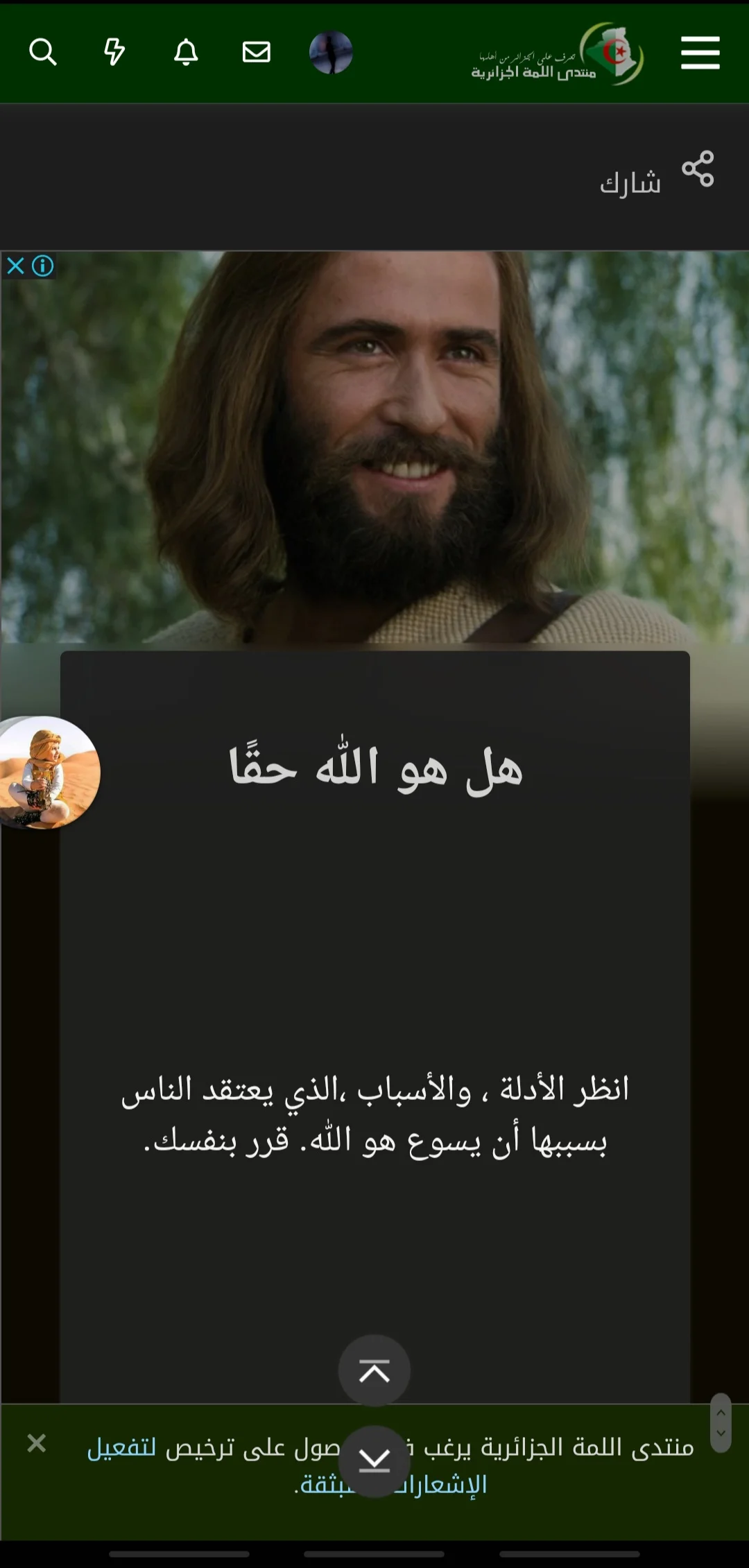
Task: Dismiss the push notifications notice
Action: coord(36,1443)
